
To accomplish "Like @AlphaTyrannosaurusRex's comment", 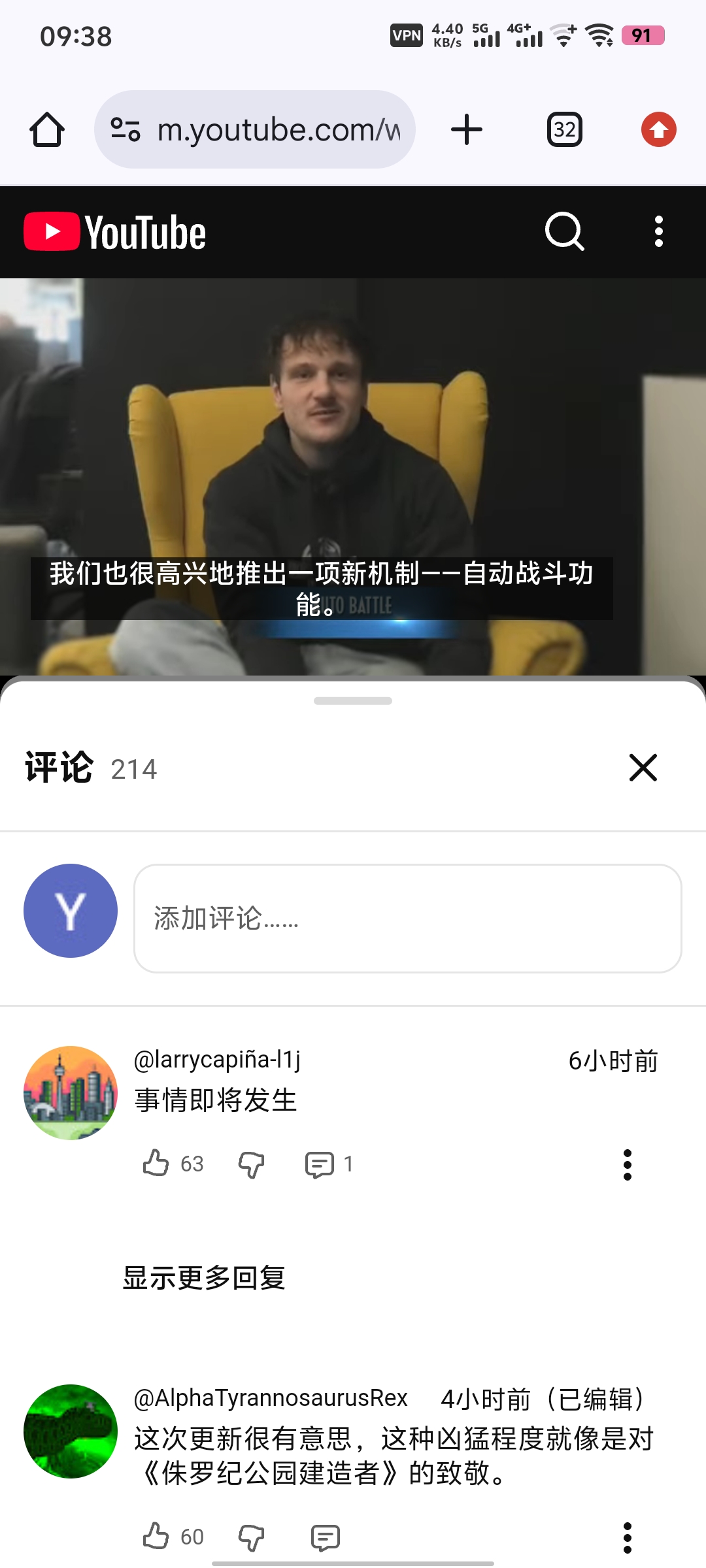I will pos(156,1537).
